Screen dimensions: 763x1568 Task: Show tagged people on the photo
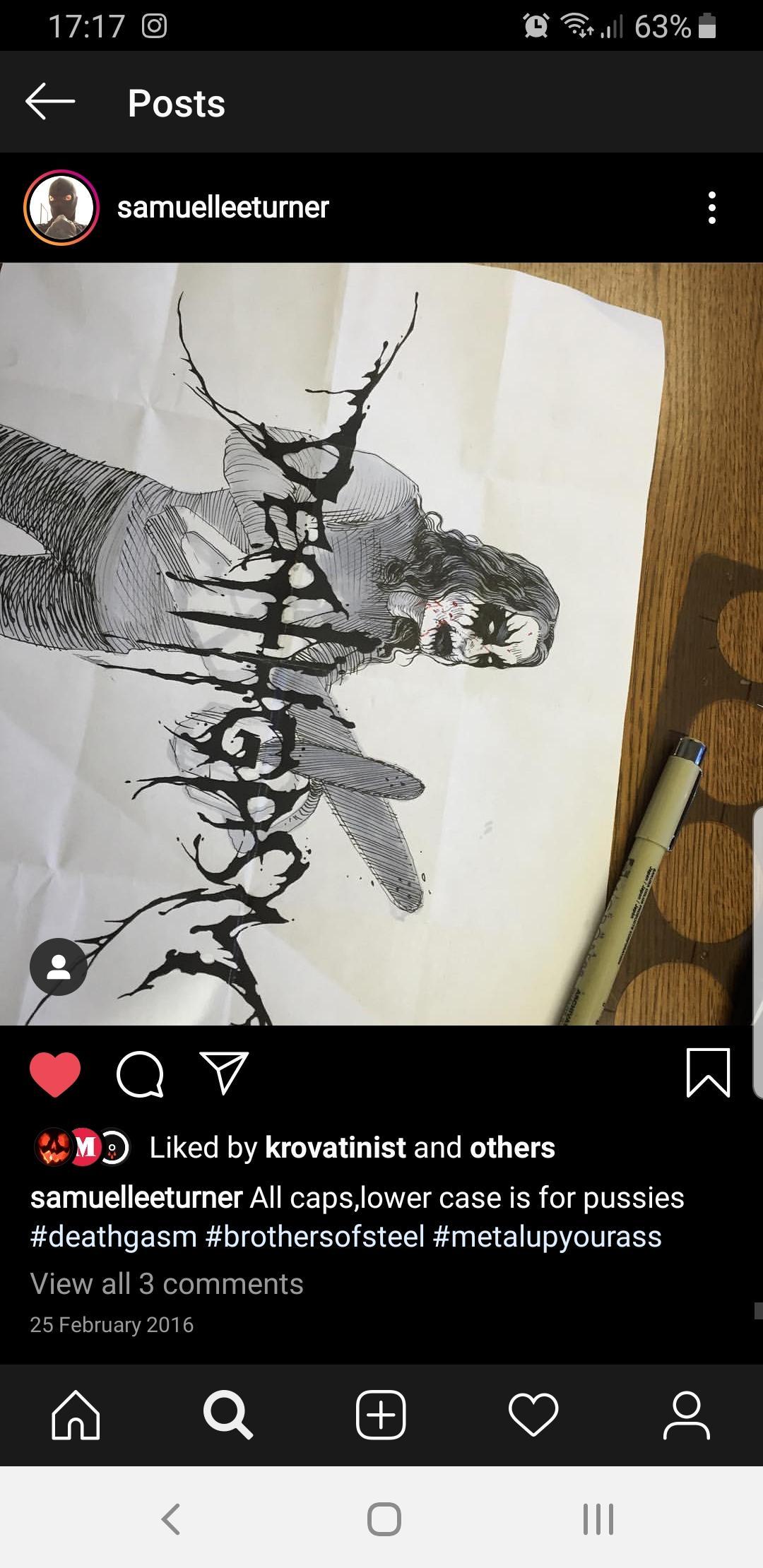tap(59, 967)
